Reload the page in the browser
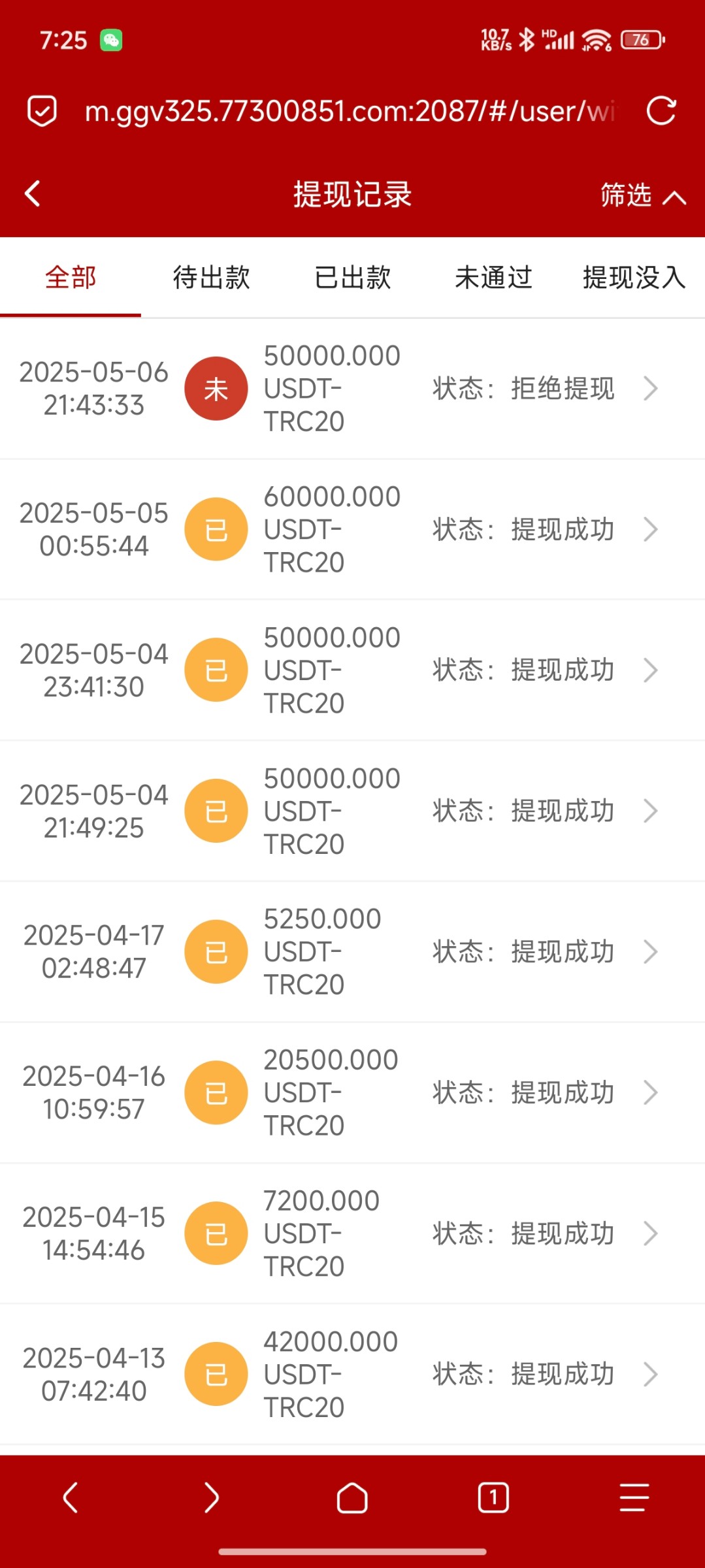This screenshot has height=1568, width=705. (661, 110)
